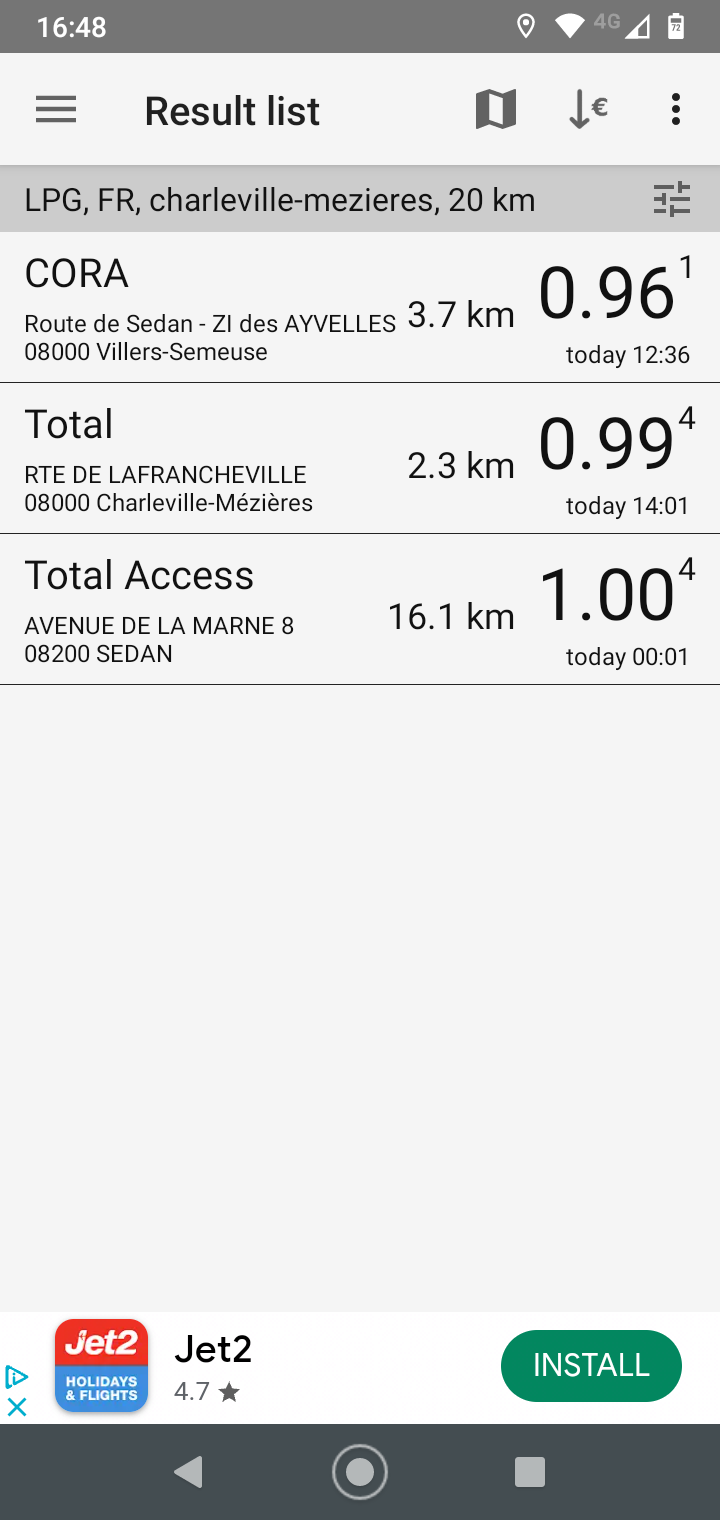This screenshot has width=720, height=1520.
Task: Open the CORA station details
Action: coord(360,308)
